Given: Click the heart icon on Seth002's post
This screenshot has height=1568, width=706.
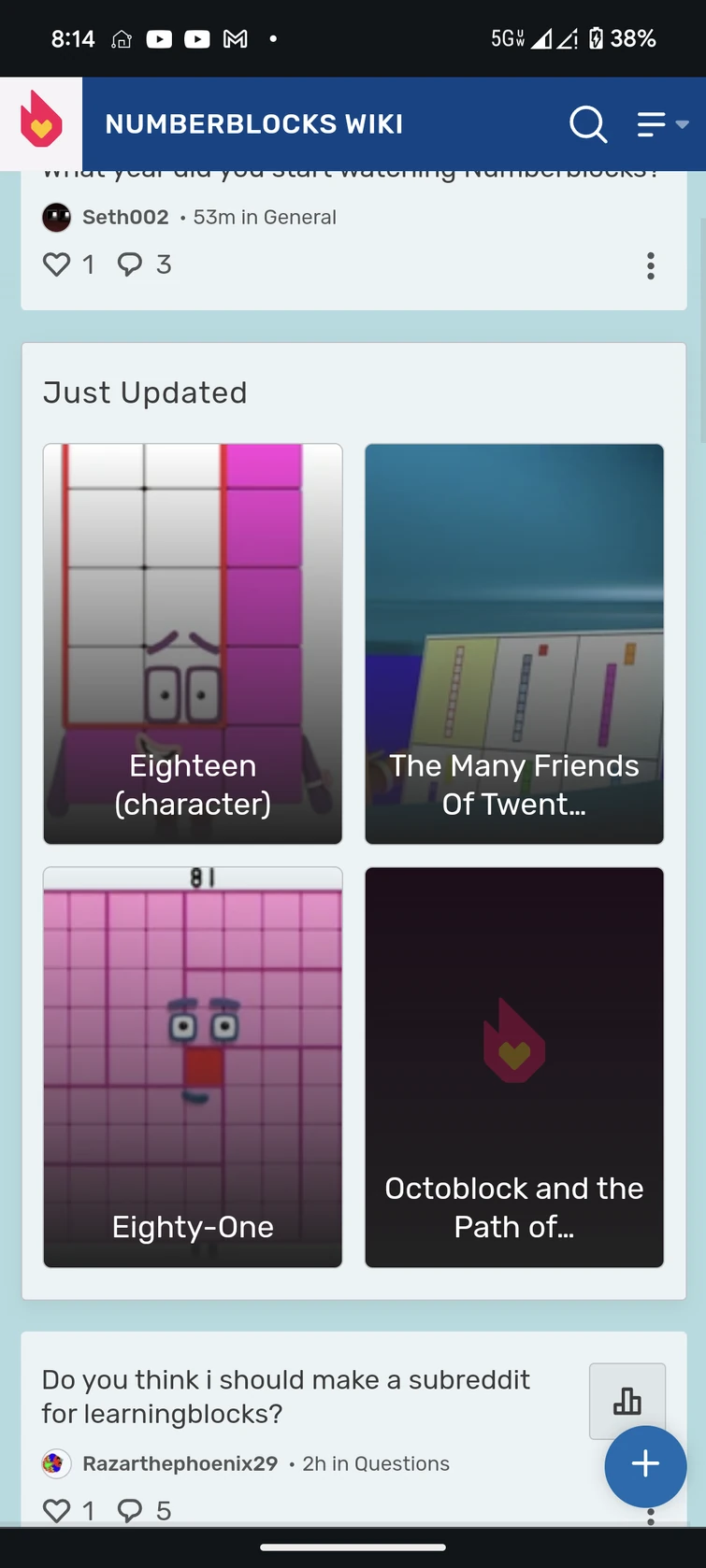Looking at the screenshot, I should [56, 264].
